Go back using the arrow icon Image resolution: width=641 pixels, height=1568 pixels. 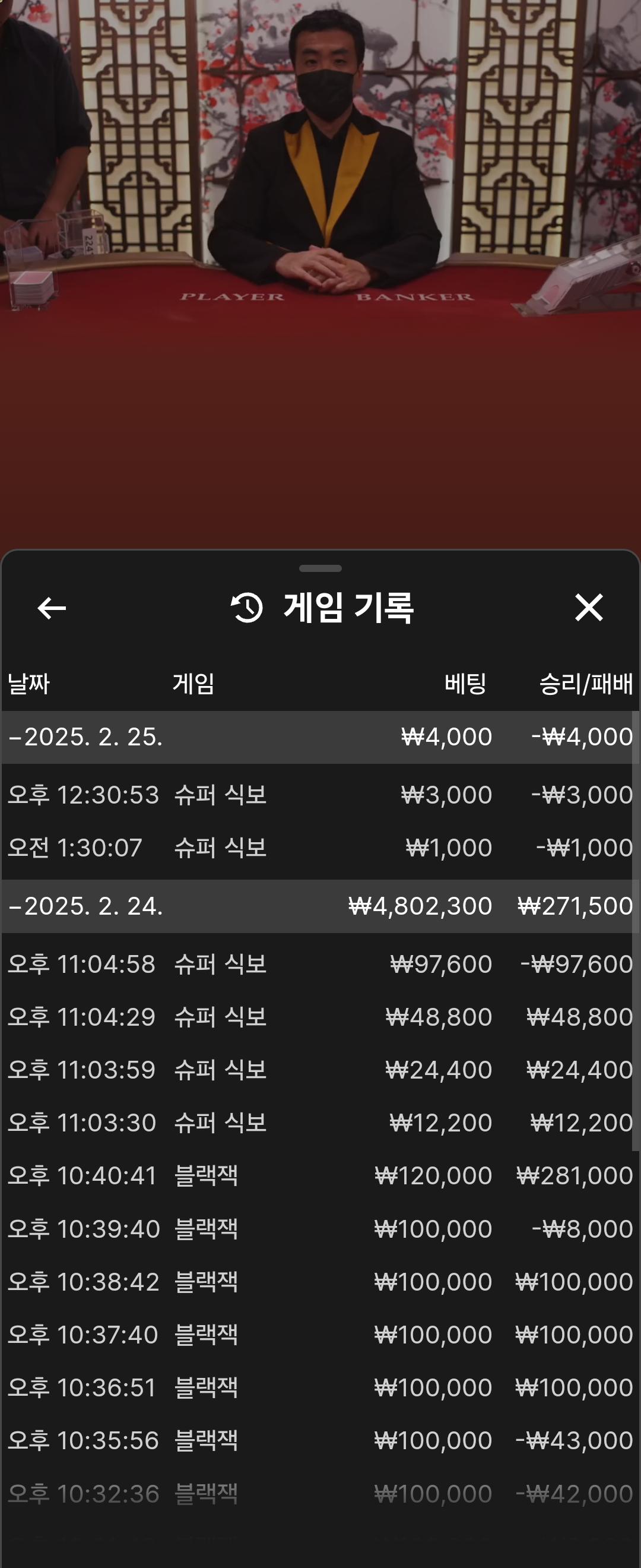tap(52, 608)
